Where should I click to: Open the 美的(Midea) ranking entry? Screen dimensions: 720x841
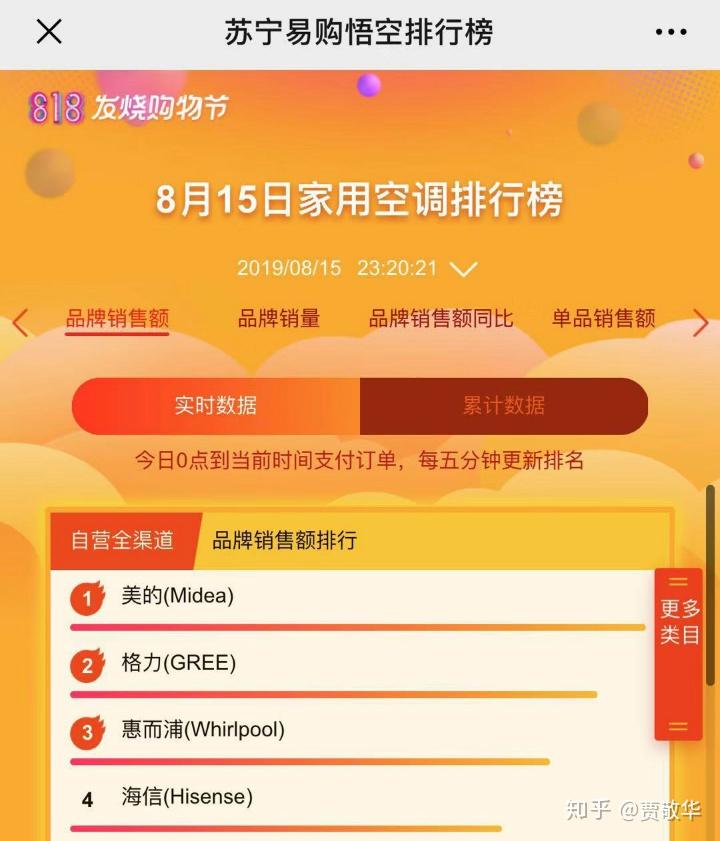[x=178, y=597]
